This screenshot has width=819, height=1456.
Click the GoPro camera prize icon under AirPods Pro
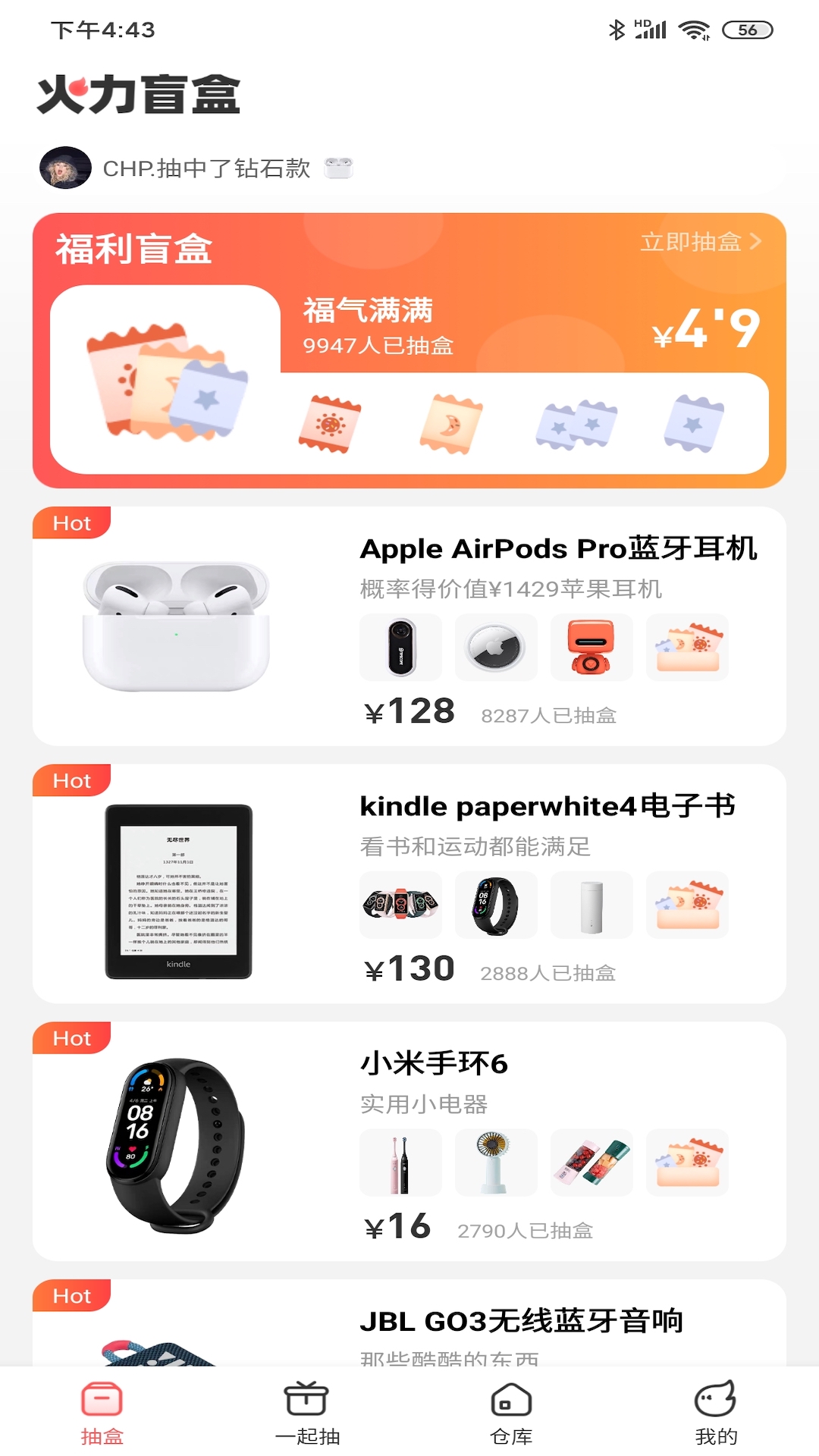(x=400, y=647)
